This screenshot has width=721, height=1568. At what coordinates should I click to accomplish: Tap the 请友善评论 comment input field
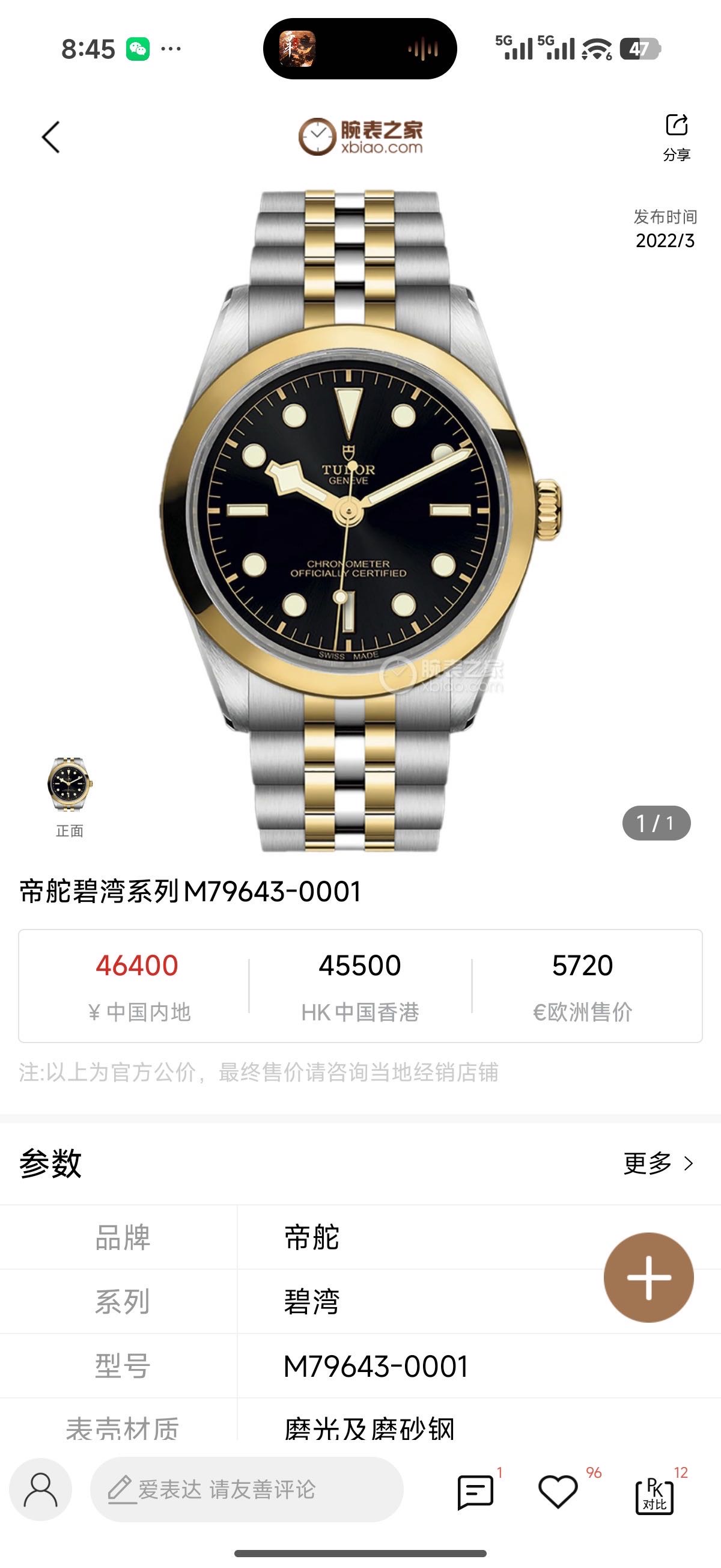click(x=246, y=1489)
